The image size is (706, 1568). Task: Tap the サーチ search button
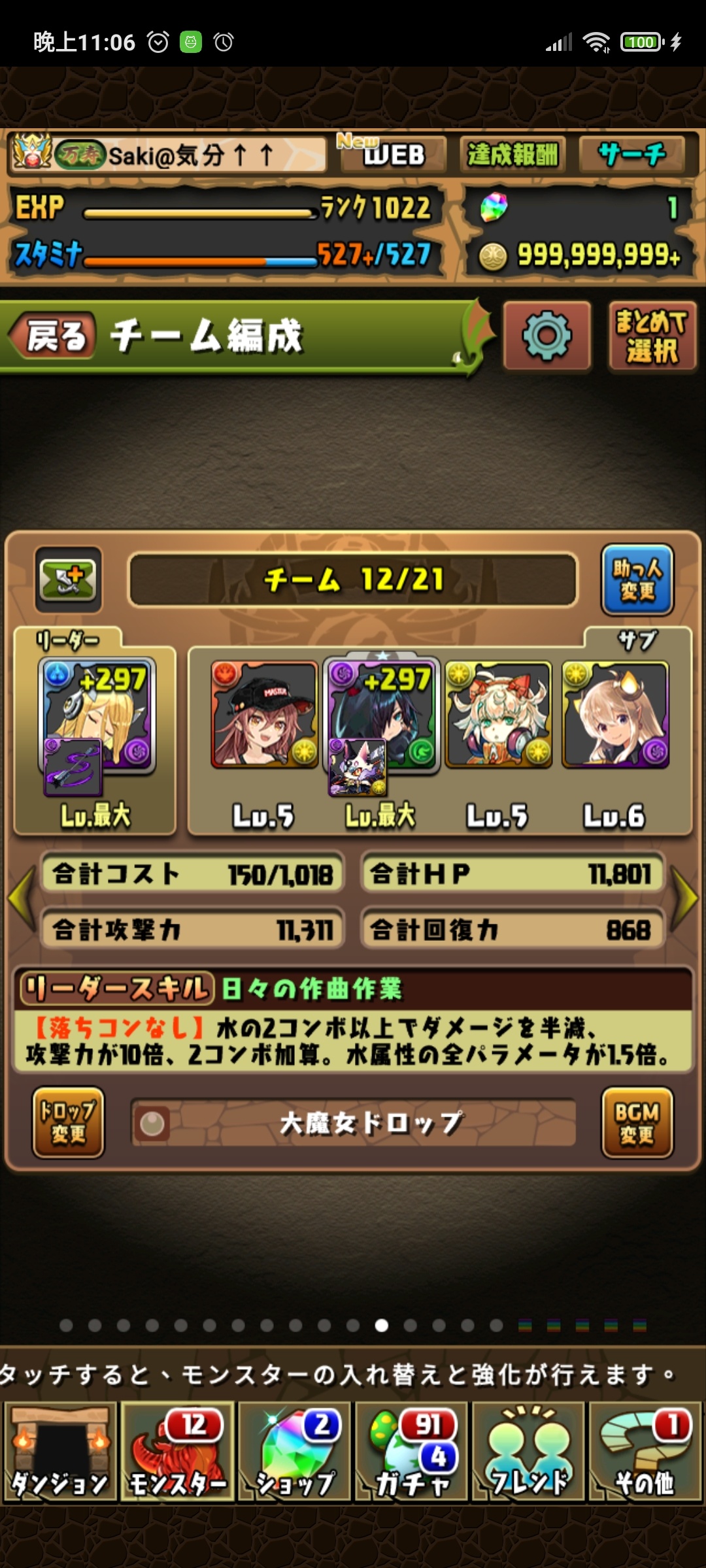[x=631, y=155]
